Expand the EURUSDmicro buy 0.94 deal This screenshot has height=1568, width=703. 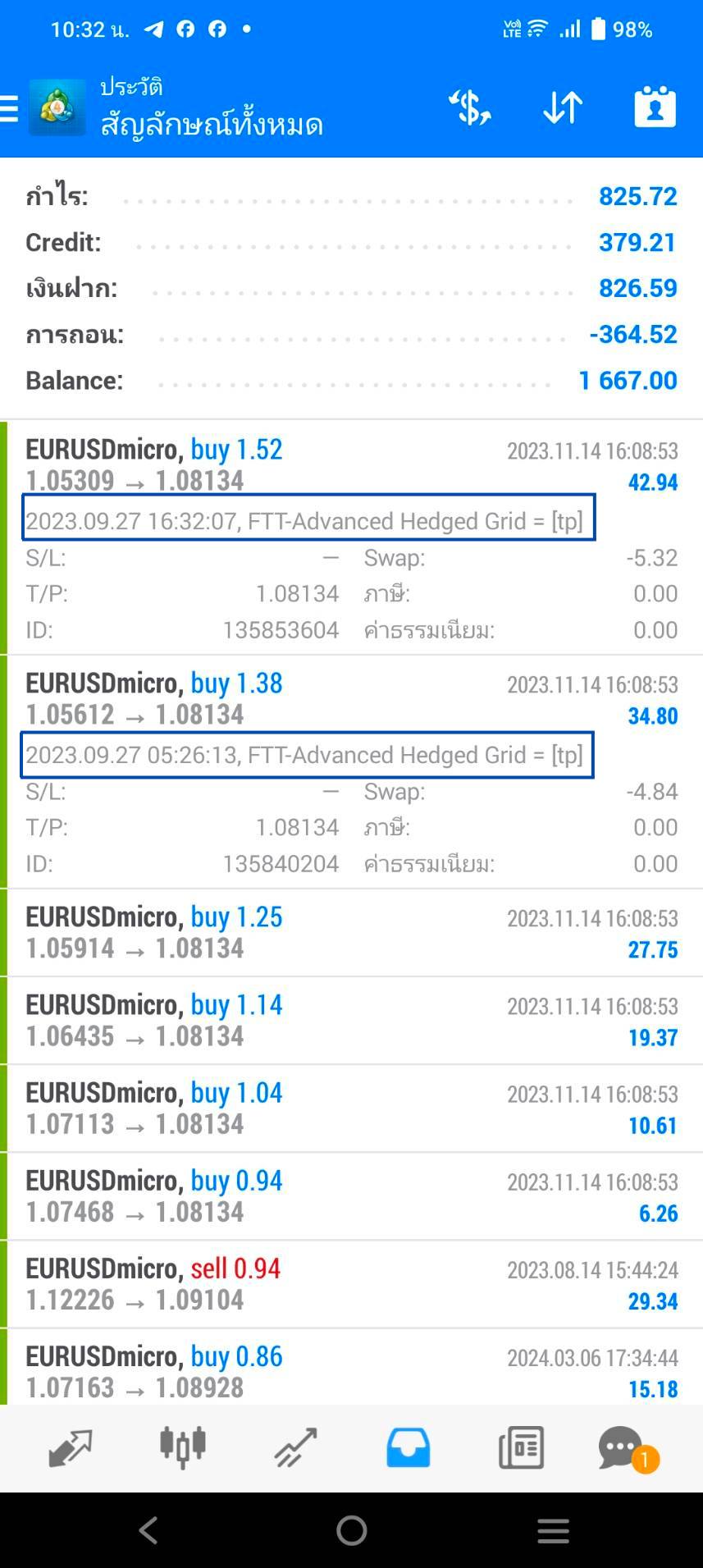pos(351,1196)
